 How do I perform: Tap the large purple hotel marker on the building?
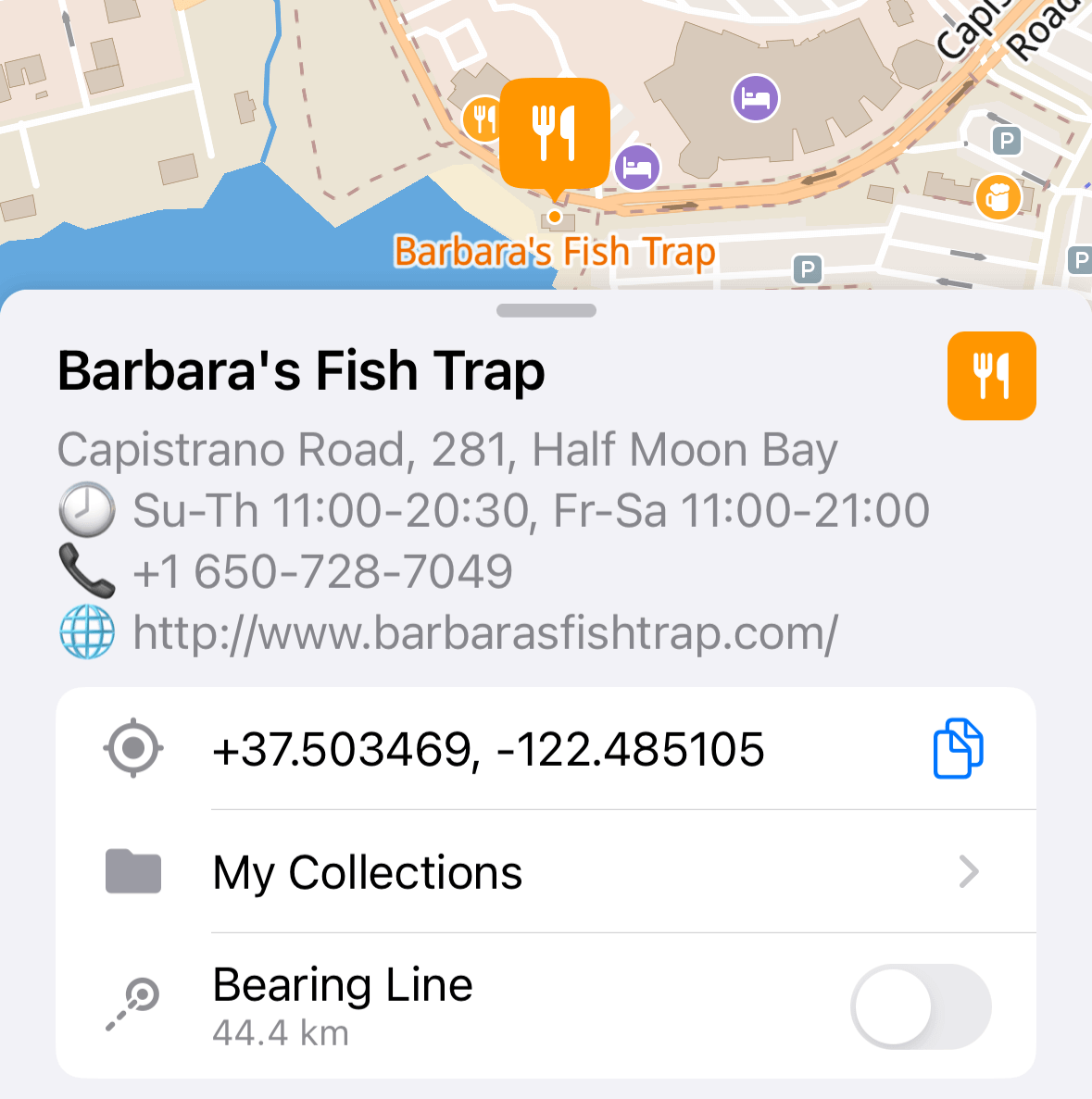pos(756,98)
